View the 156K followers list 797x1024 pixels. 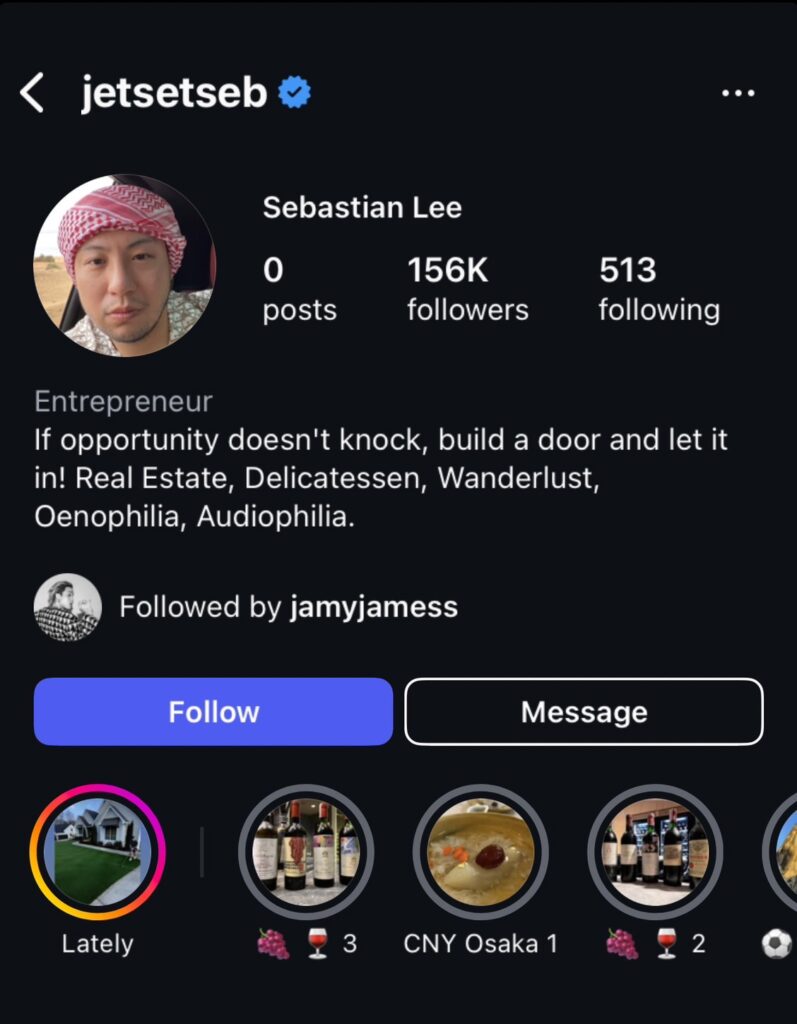tap(467, 289)
